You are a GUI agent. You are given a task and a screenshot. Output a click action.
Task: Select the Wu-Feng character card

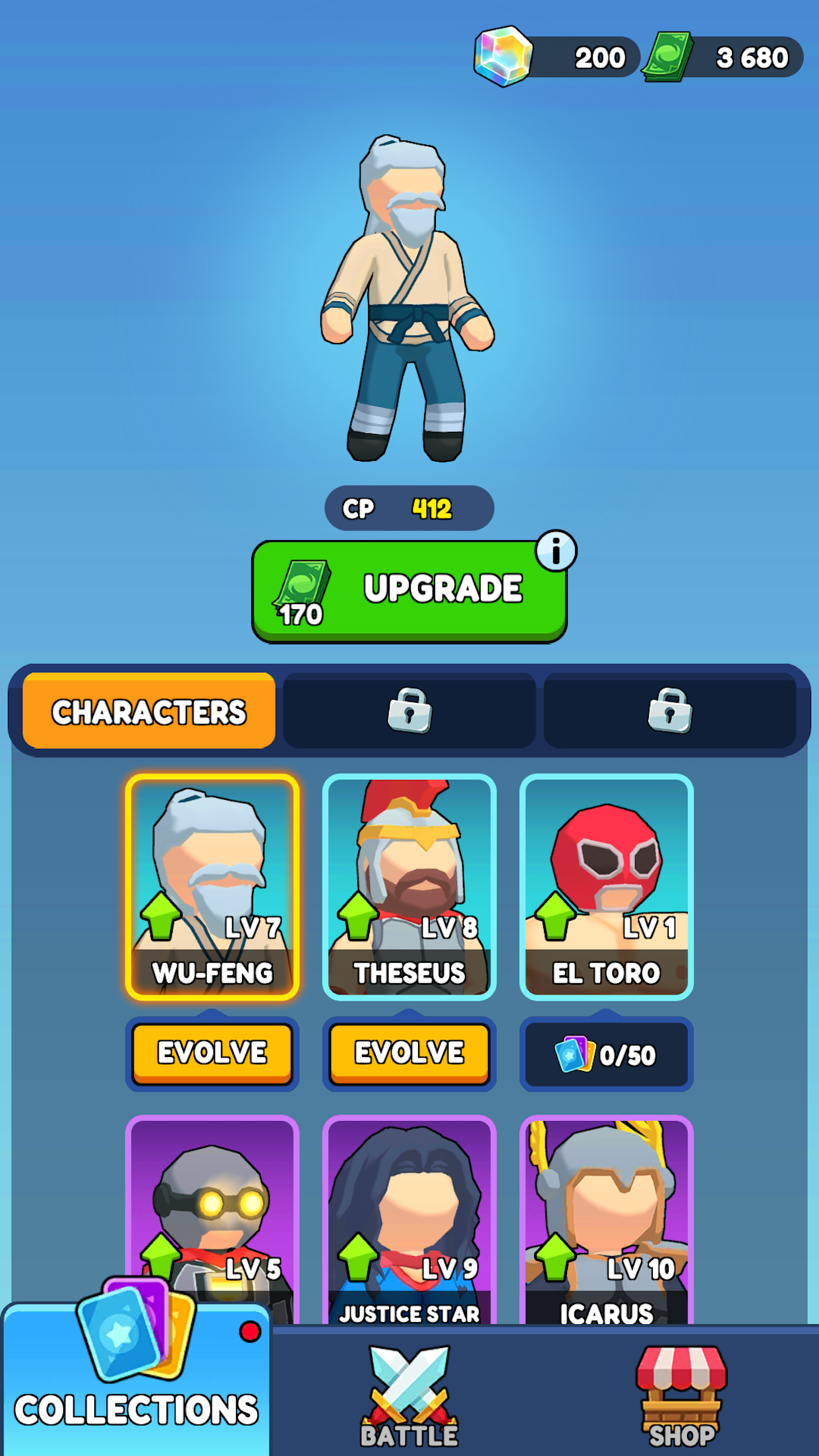click(212, 886)
